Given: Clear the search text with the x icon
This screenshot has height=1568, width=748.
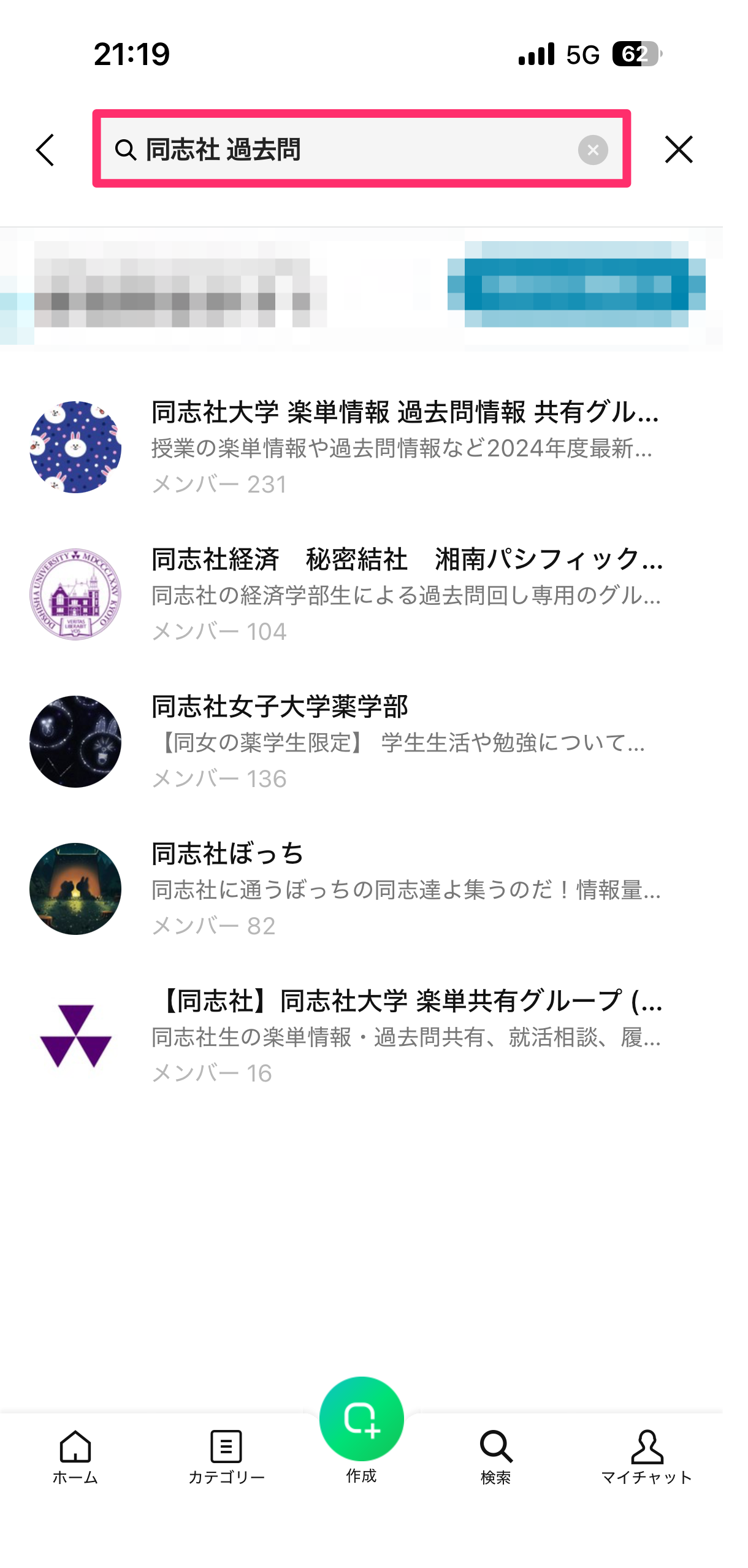Looking at the screenshot, I should [592, 149].
